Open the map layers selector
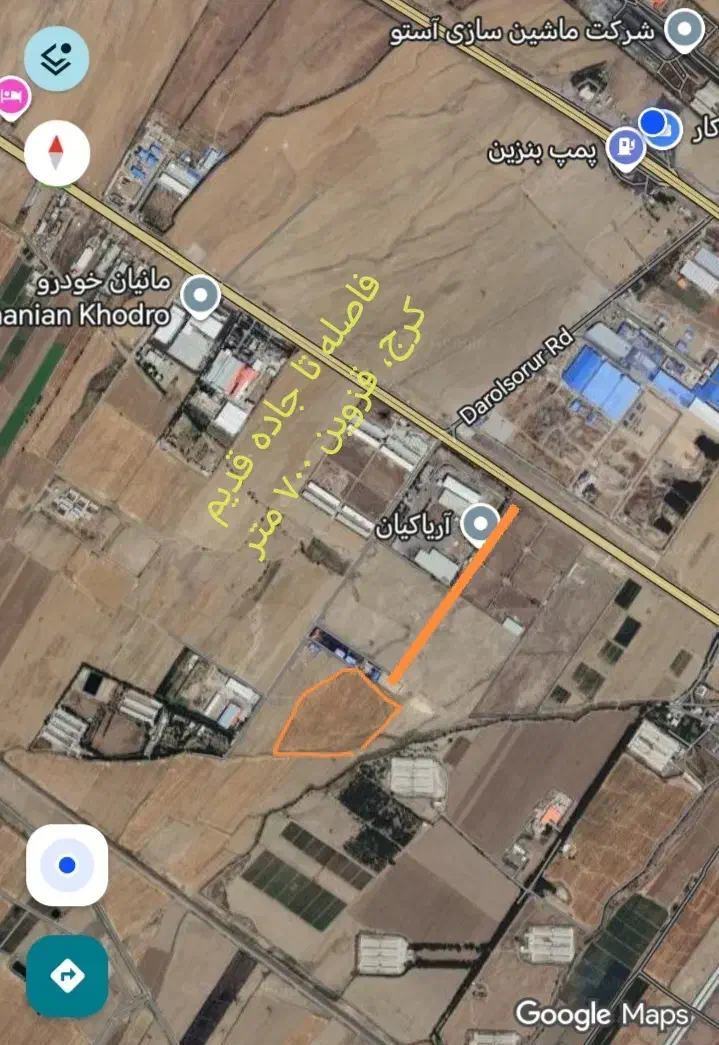 click(56, 59)
